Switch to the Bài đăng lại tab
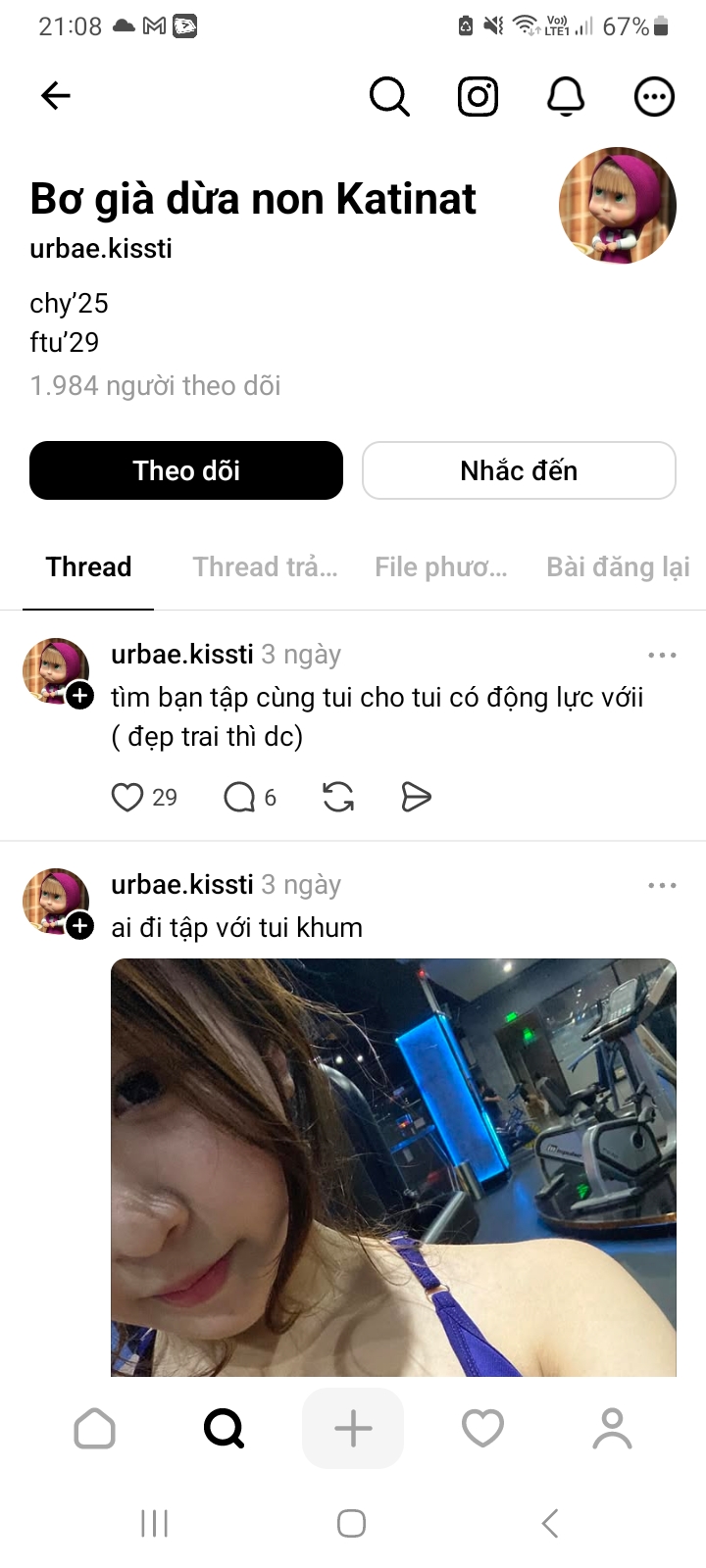Image resolution: width=706 pixels, height=1568 pixels. pos(618,566)
